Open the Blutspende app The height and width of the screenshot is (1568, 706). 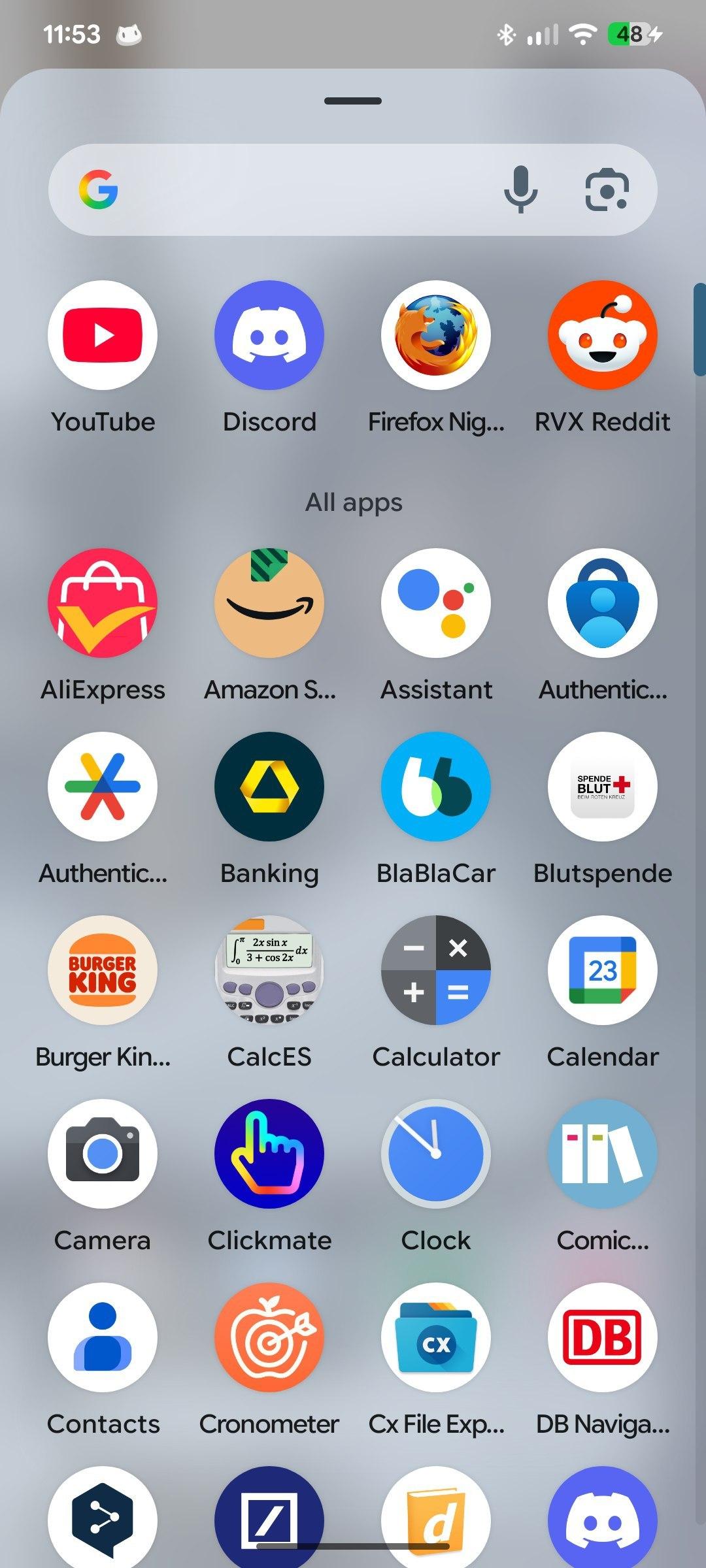[602, 787]
